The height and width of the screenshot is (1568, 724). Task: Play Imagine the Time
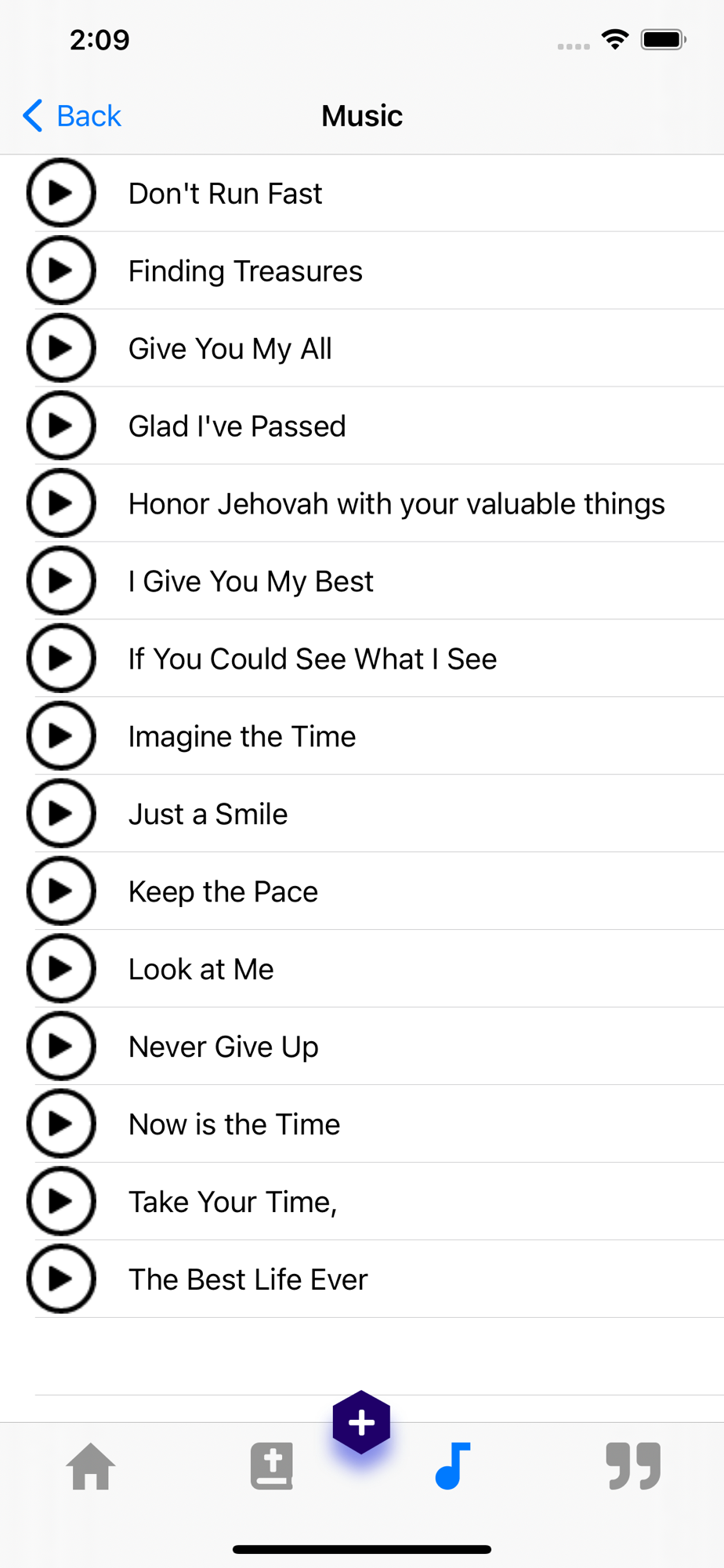61,736
